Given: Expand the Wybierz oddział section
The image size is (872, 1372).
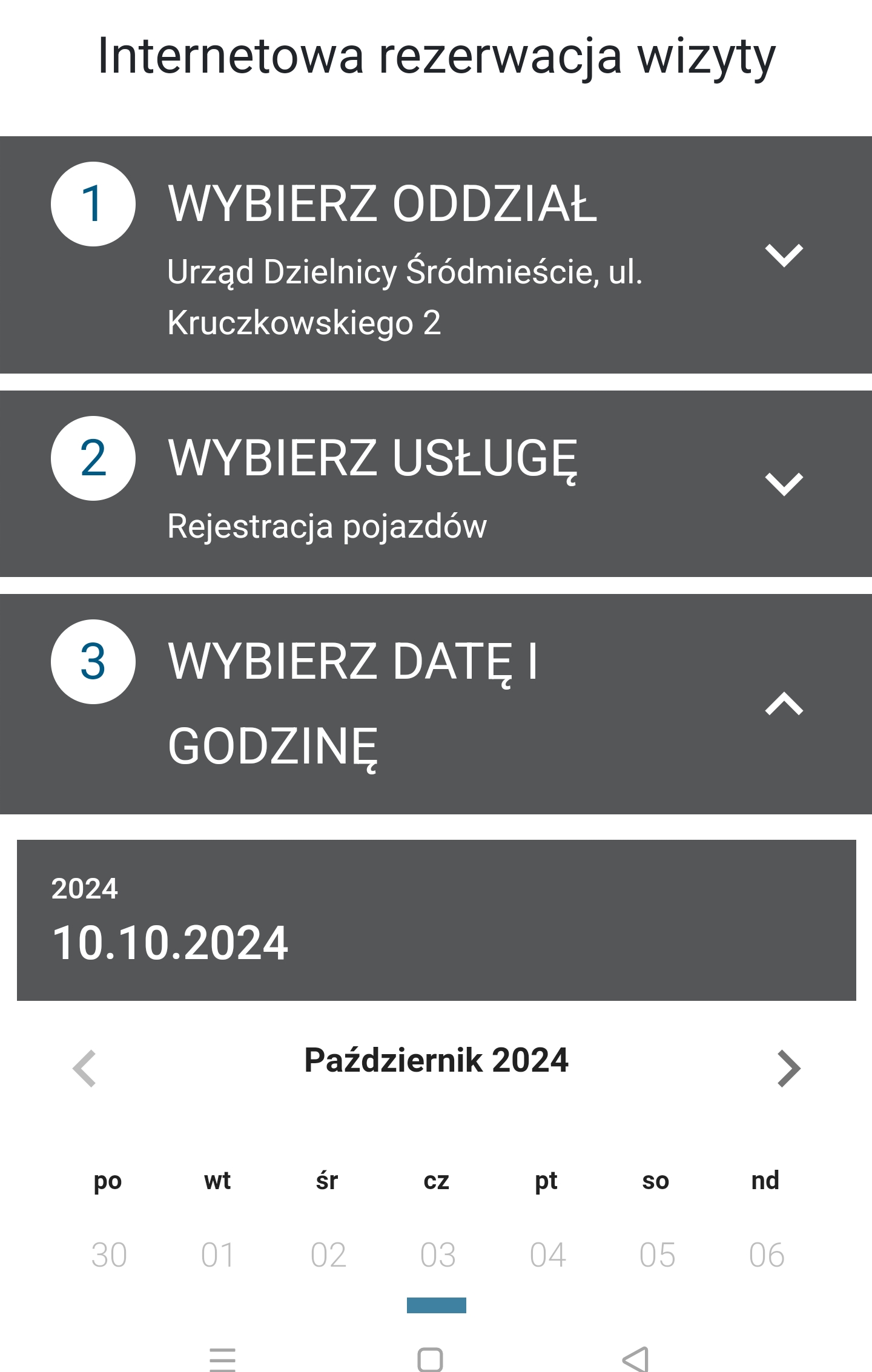Looking at the screenshot, I should pyautogui.click(x=784, y=256).
